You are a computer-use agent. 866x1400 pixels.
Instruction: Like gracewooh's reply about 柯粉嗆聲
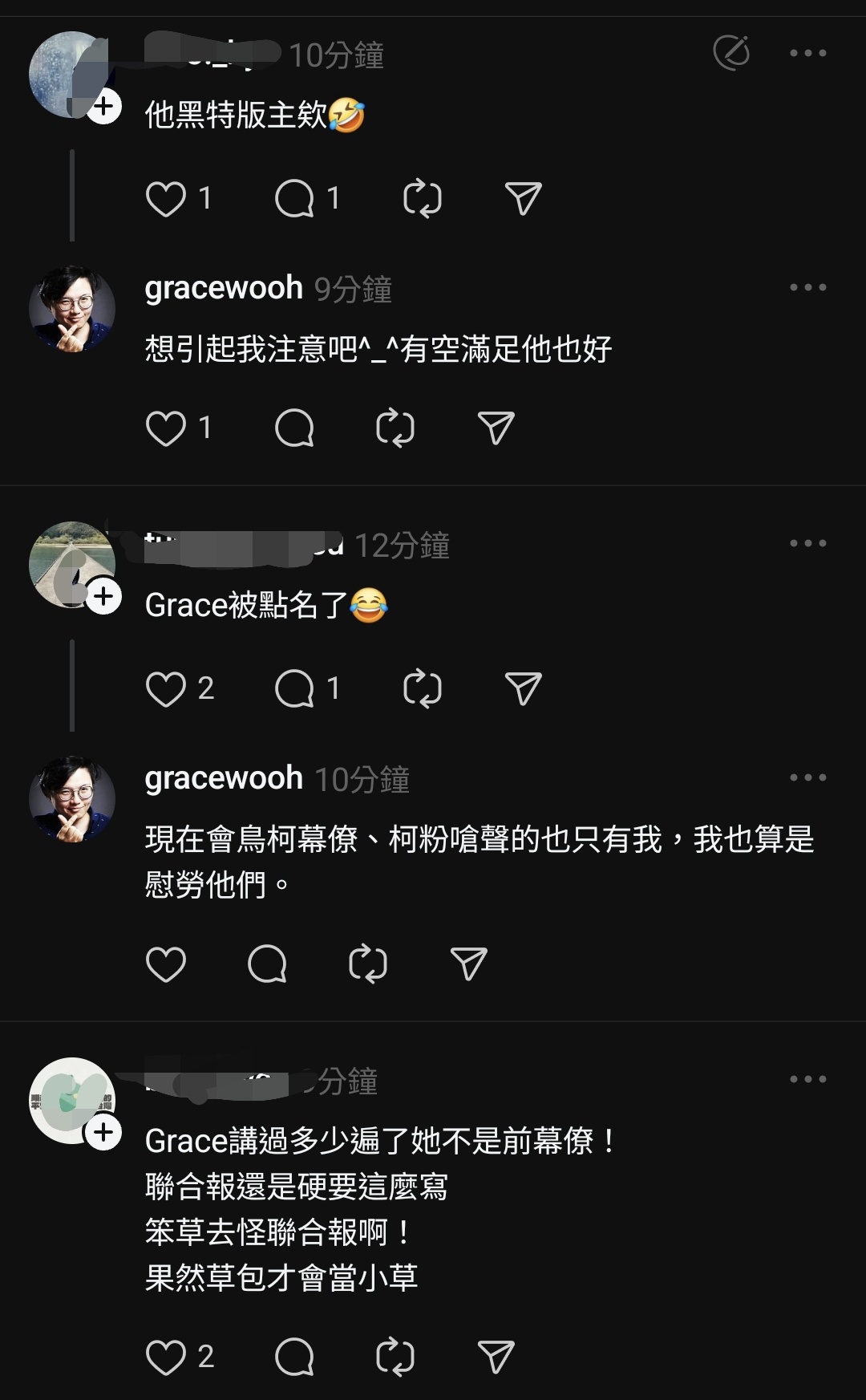tap(166, 964)
